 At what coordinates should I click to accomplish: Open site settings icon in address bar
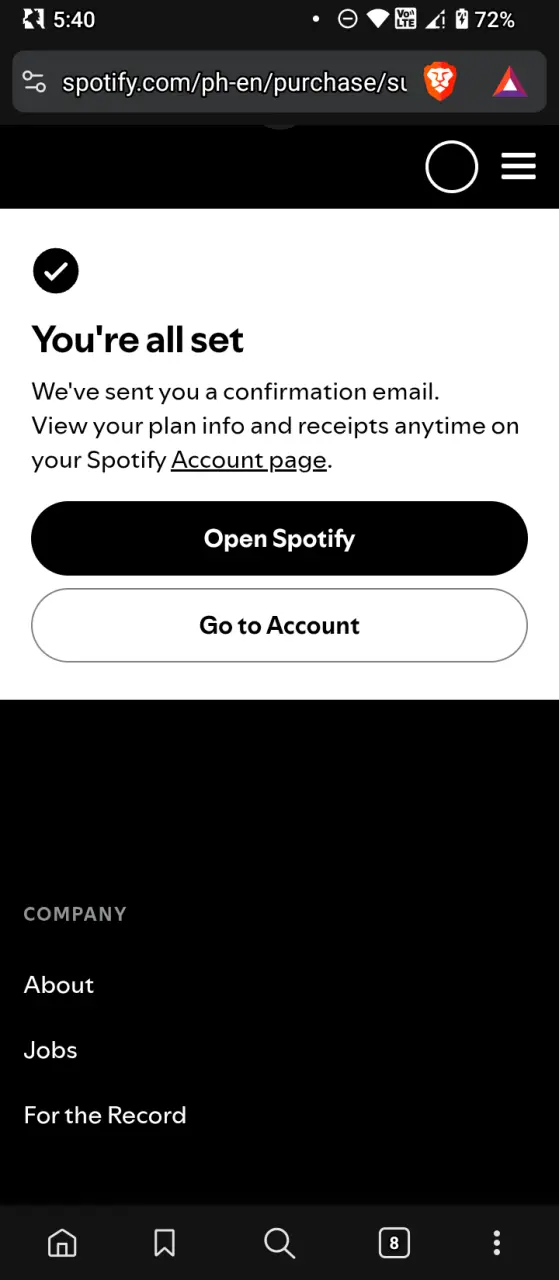coord(34,82)
